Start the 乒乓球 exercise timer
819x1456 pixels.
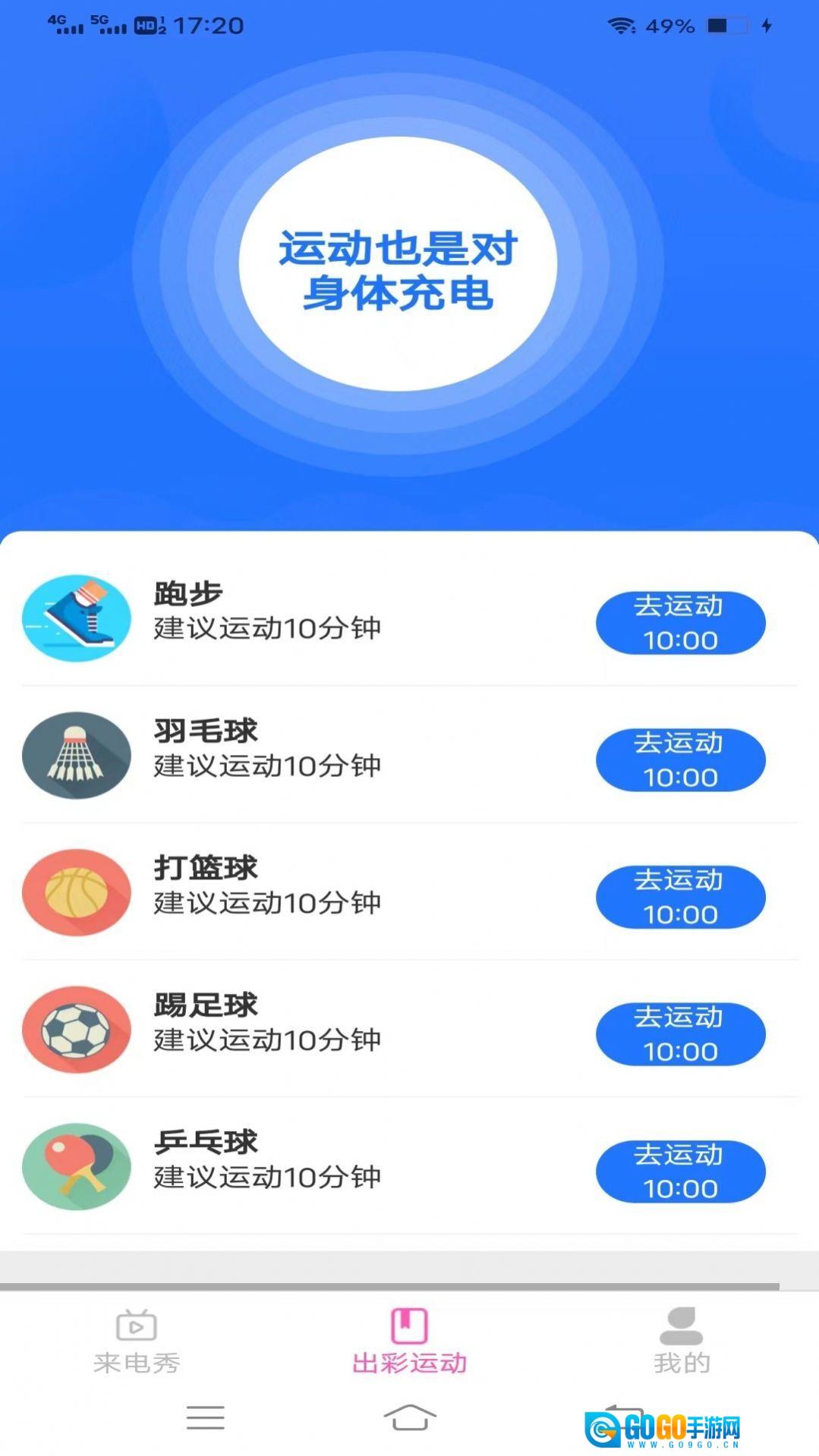pyautogui.click(x=680, y=1171)
